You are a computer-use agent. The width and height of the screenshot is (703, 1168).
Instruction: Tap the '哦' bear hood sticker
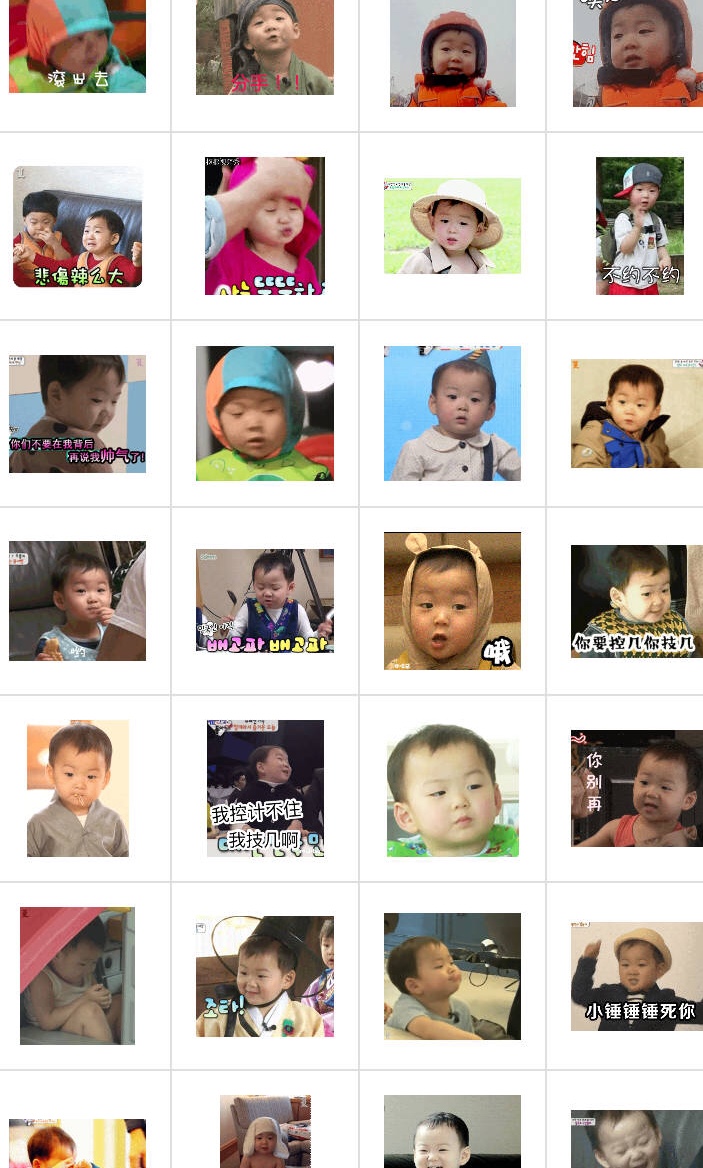pos(452,600)
